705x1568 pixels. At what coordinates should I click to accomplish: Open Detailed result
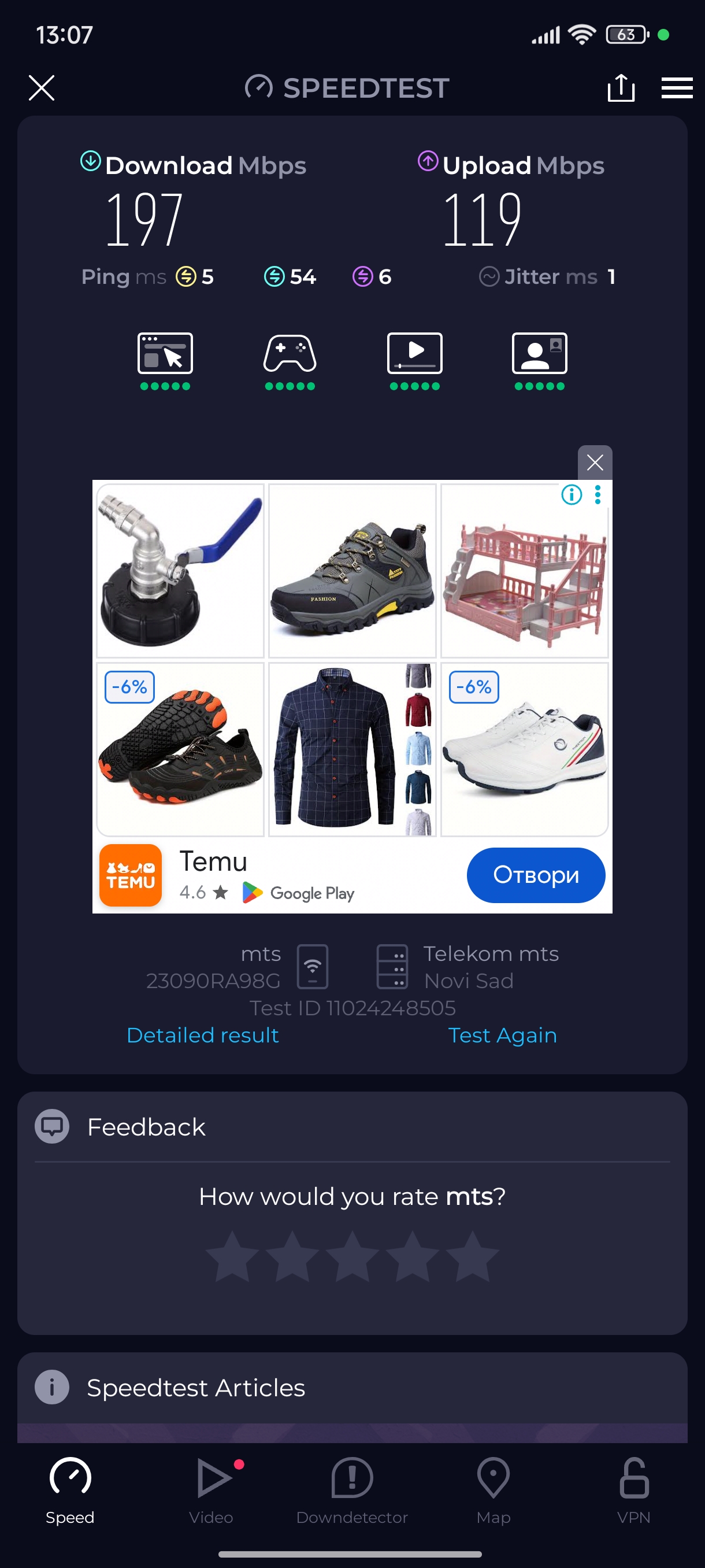pyautogui.click(x=203, y=1035)
